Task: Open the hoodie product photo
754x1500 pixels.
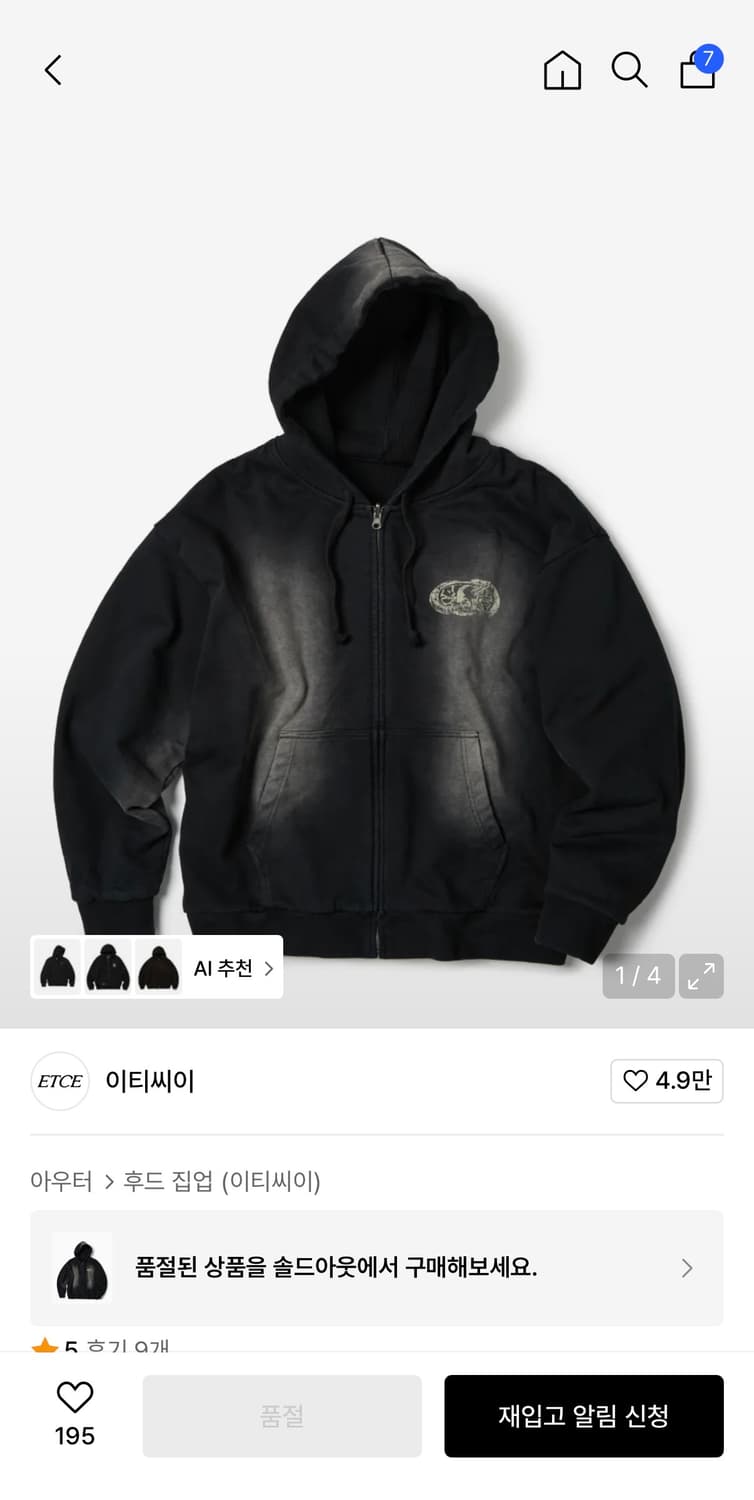Action: [x=376, y=600]
